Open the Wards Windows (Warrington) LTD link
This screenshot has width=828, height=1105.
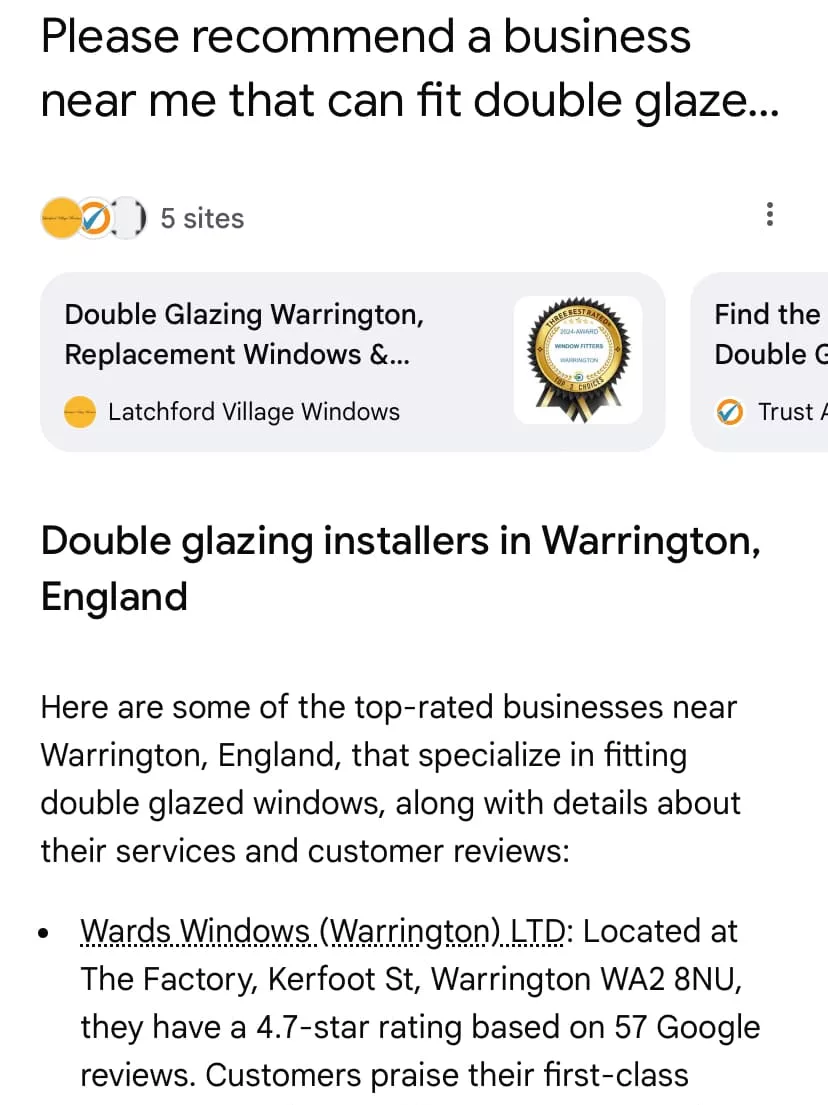[x=322, y=932]
